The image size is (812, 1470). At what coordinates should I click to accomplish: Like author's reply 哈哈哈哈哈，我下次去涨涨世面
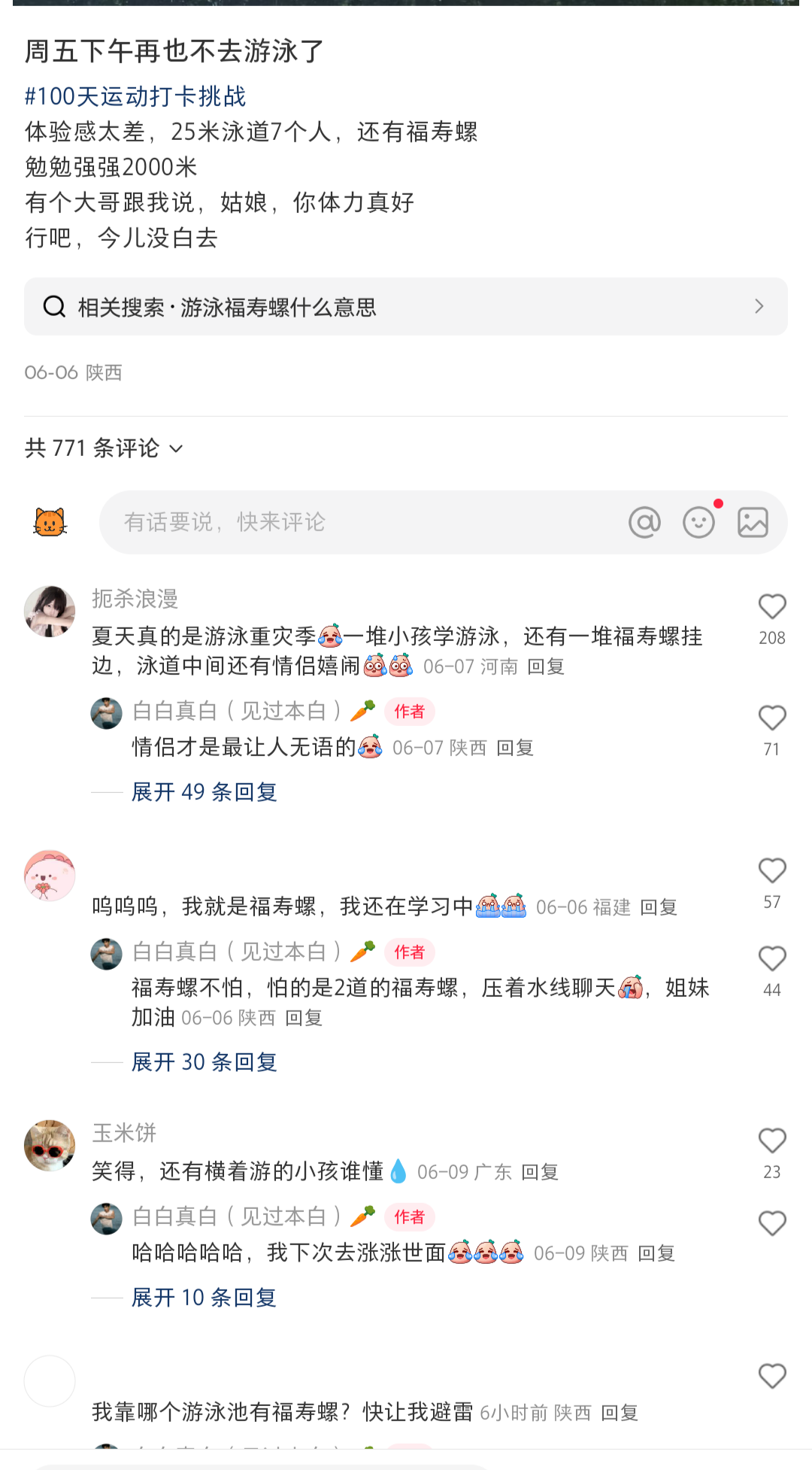pos(771,1224)
